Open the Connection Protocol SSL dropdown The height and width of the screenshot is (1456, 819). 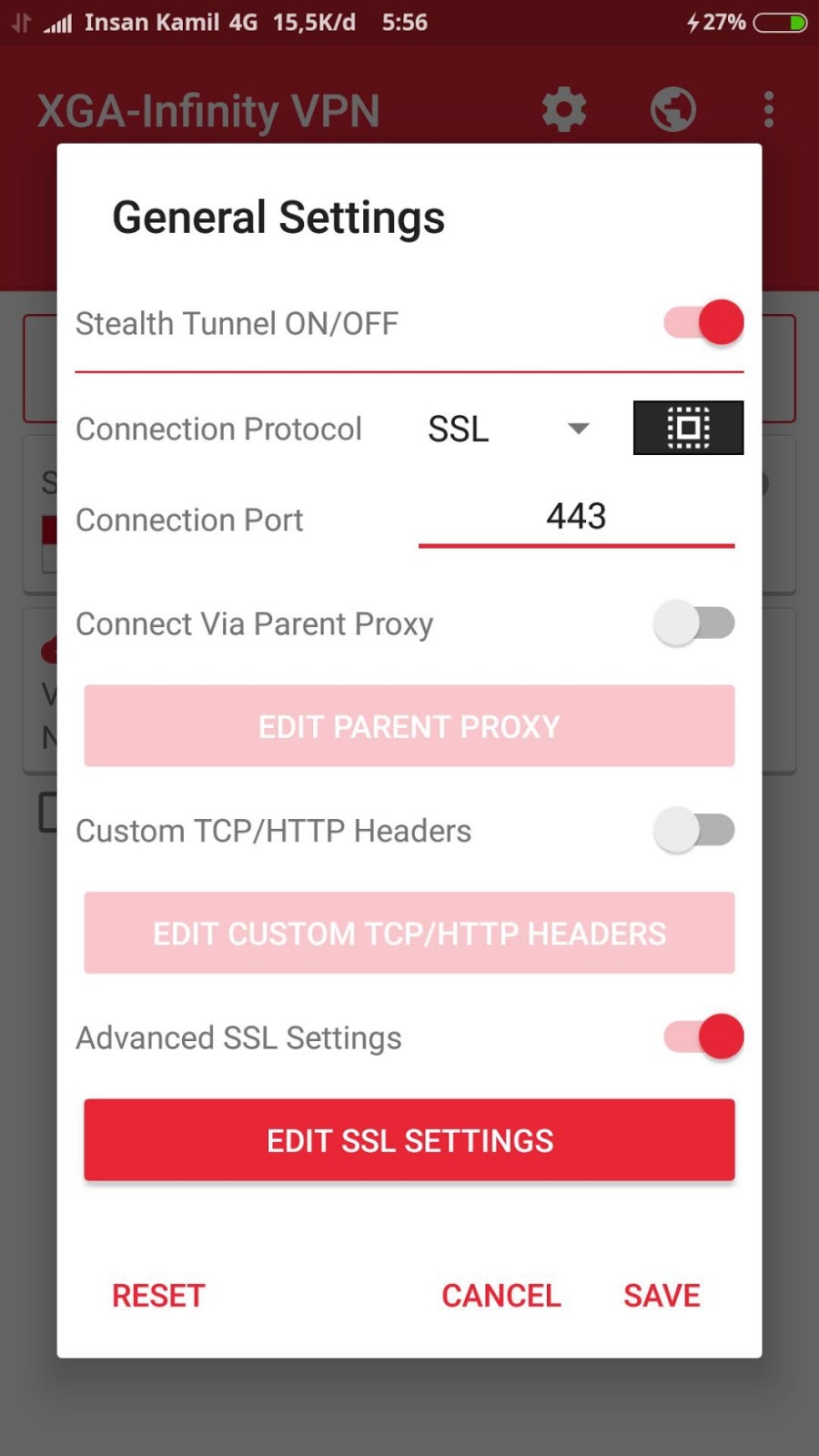[x=510, y=429]
